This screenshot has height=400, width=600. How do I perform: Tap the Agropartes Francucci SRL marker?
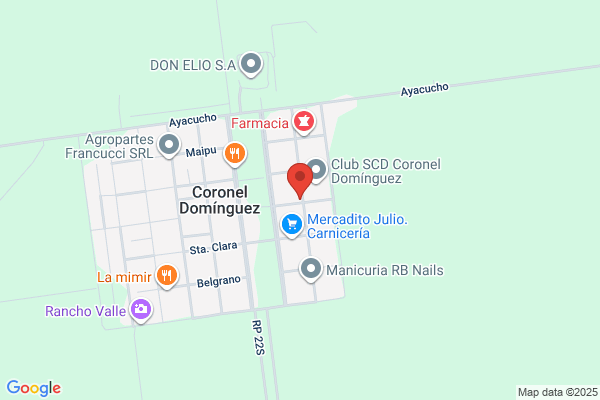click(x=169, y=145)
